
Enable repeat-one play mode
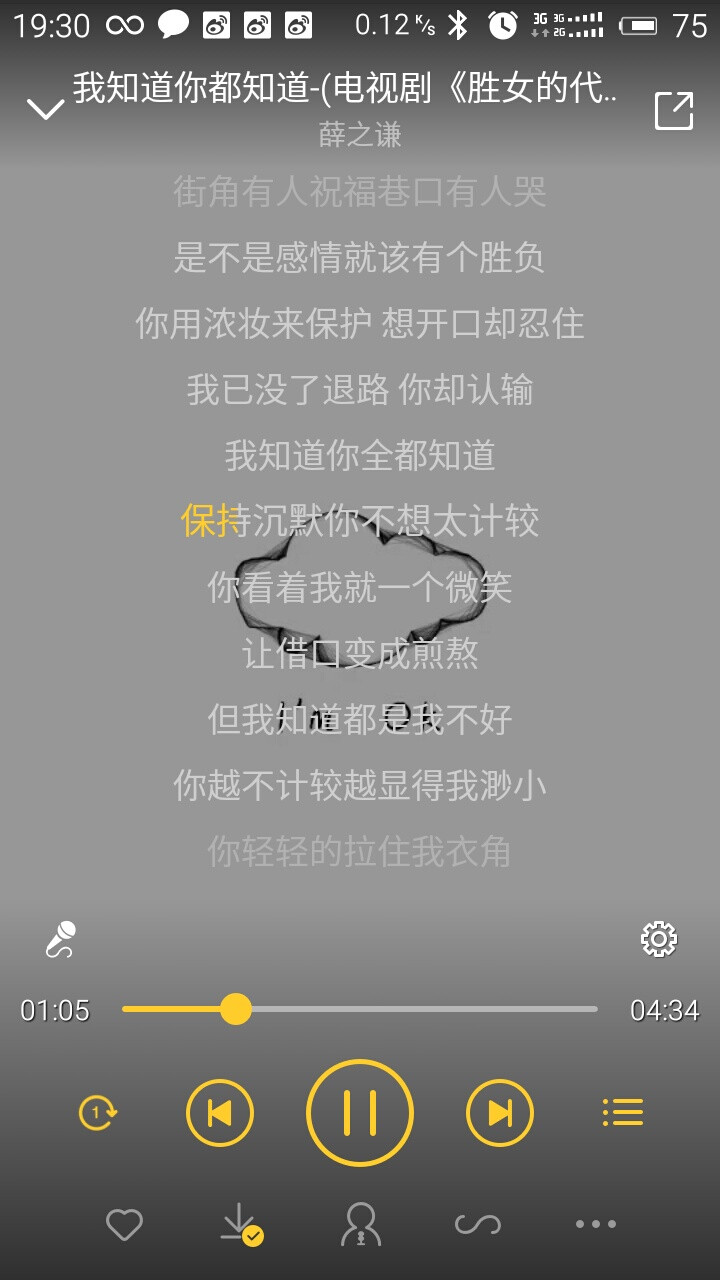tap(97, 1112)
